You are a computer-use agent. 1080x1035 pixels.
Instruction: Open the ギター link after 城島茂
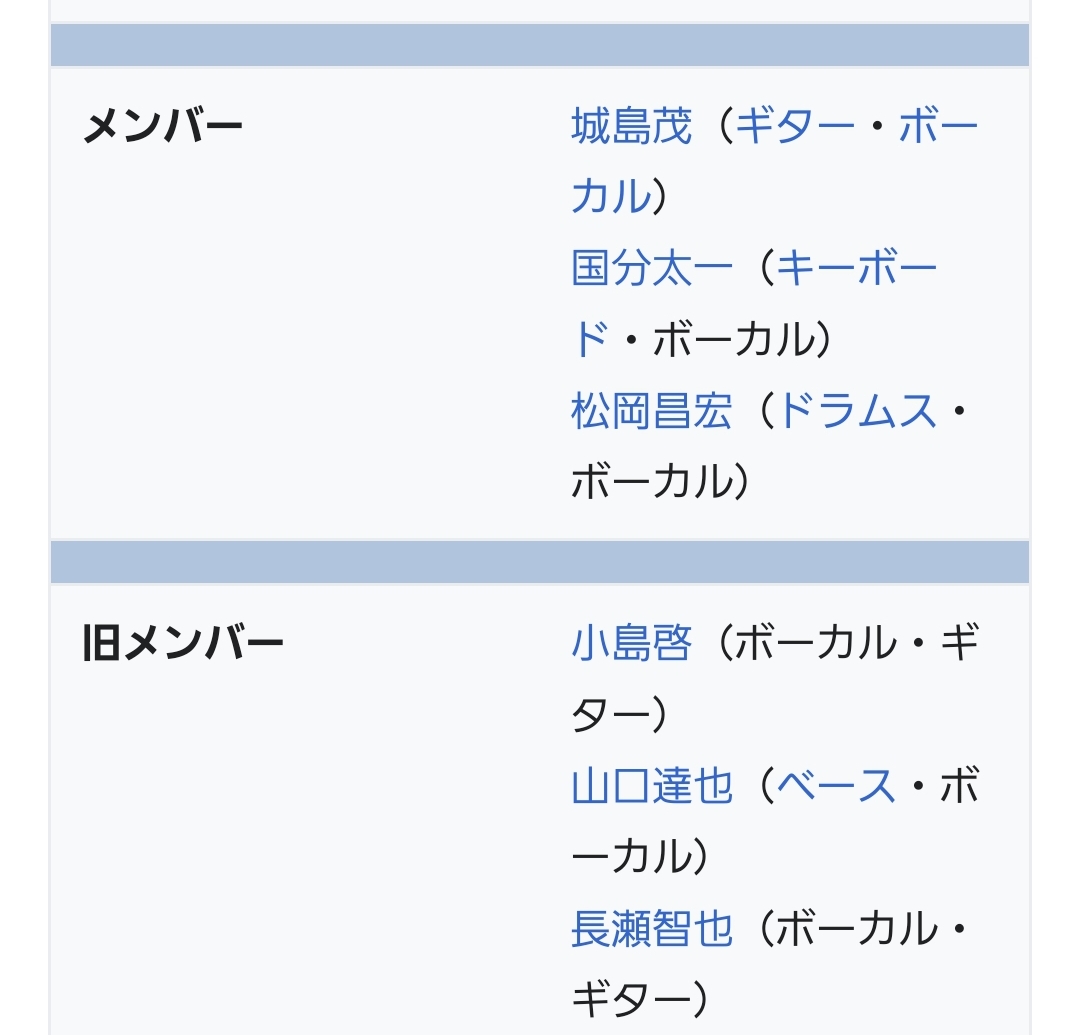pyautogui.click(x=795, y=127)
